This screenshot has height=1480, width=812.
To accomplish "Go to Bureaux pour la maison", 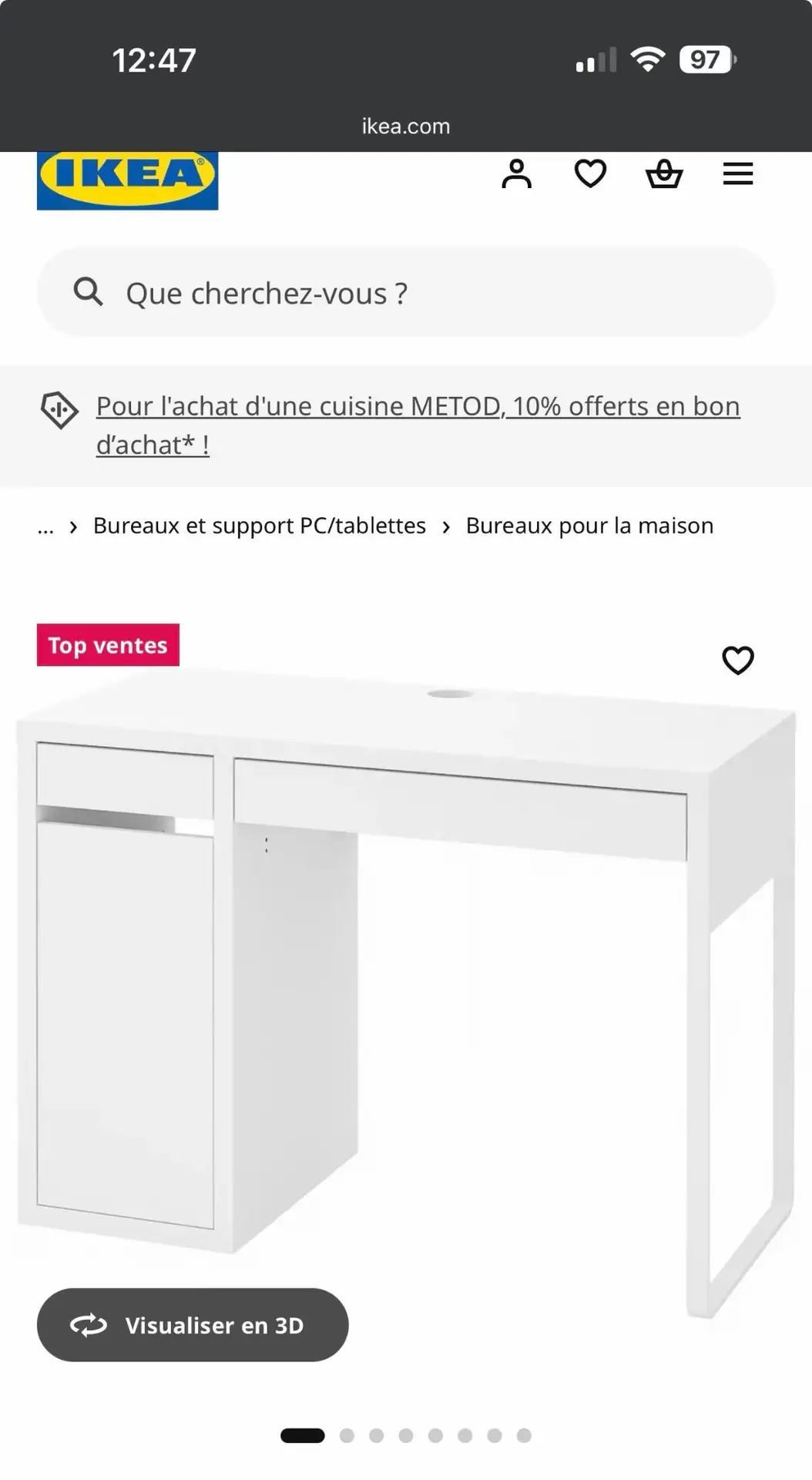I will [x=589, y=526].
